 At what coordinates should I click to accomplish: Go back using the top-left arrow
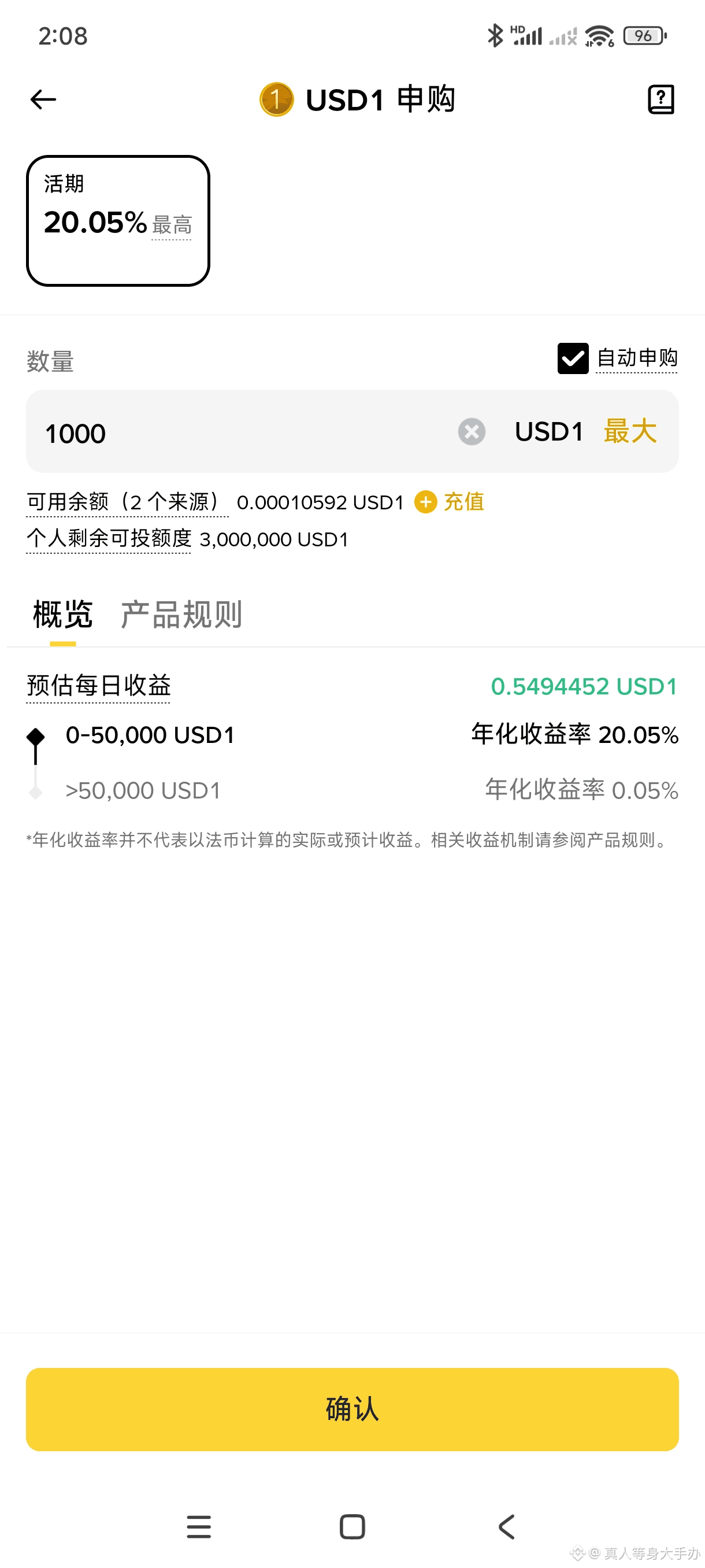(43, 99)
